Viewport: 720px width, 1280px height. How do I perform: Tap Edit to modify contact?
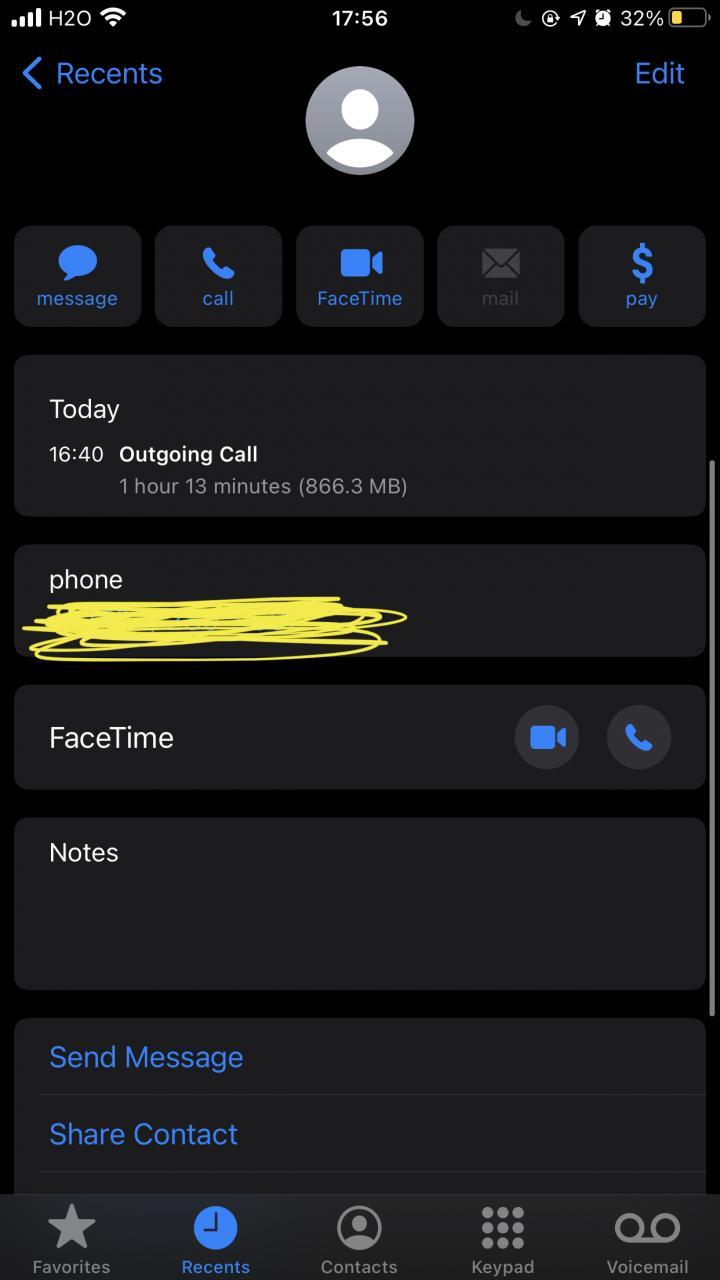(x=659, y=73)
